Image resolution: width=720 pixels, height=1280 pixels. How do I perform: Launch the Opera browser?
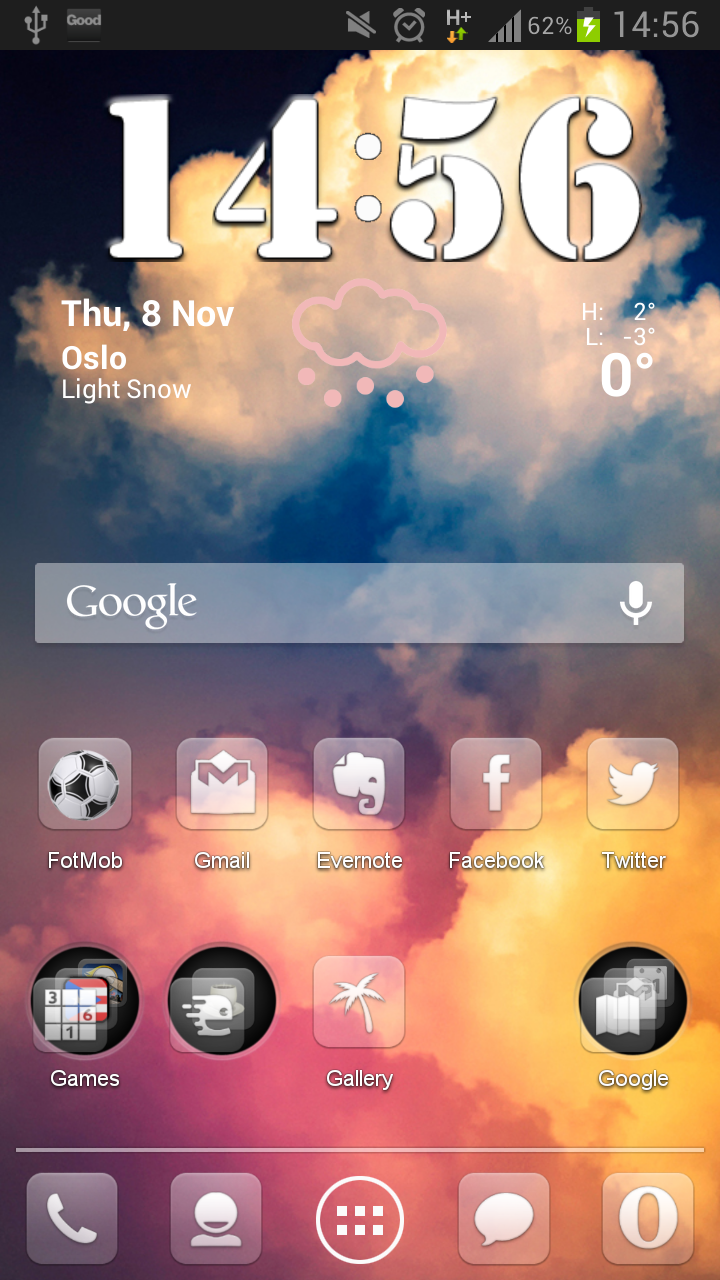(648, 1219)
